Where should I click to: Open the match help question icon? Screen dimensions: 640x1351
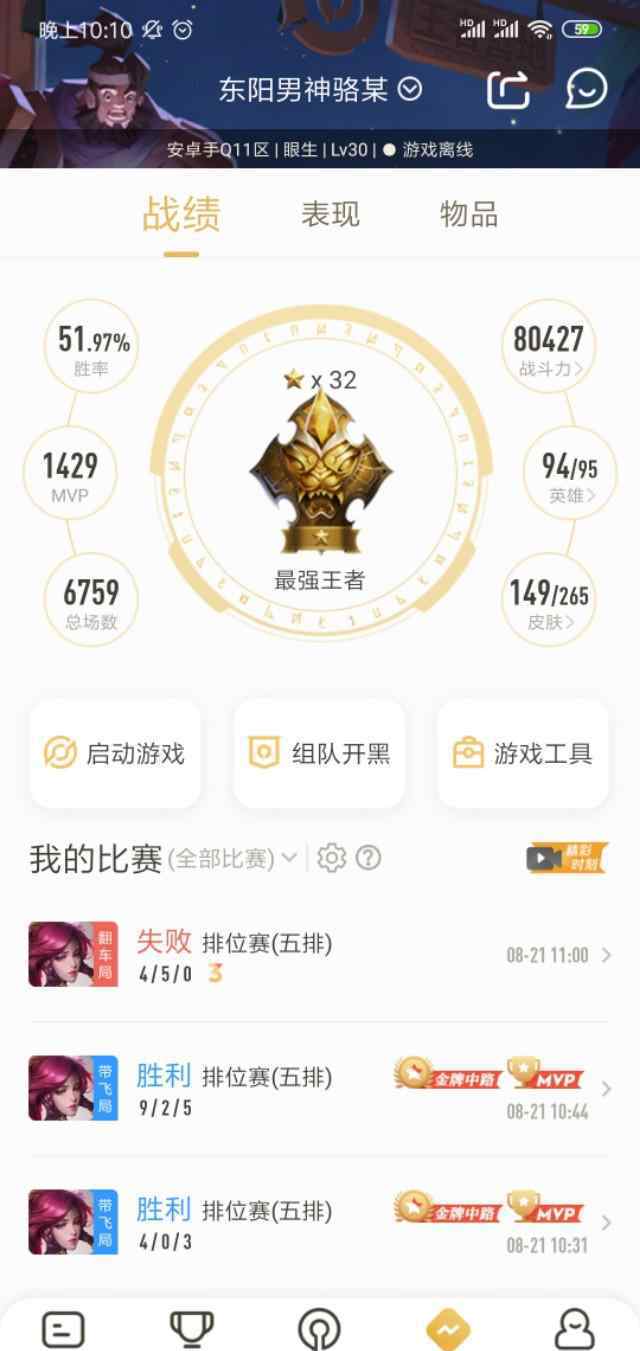tap(368, 858)
